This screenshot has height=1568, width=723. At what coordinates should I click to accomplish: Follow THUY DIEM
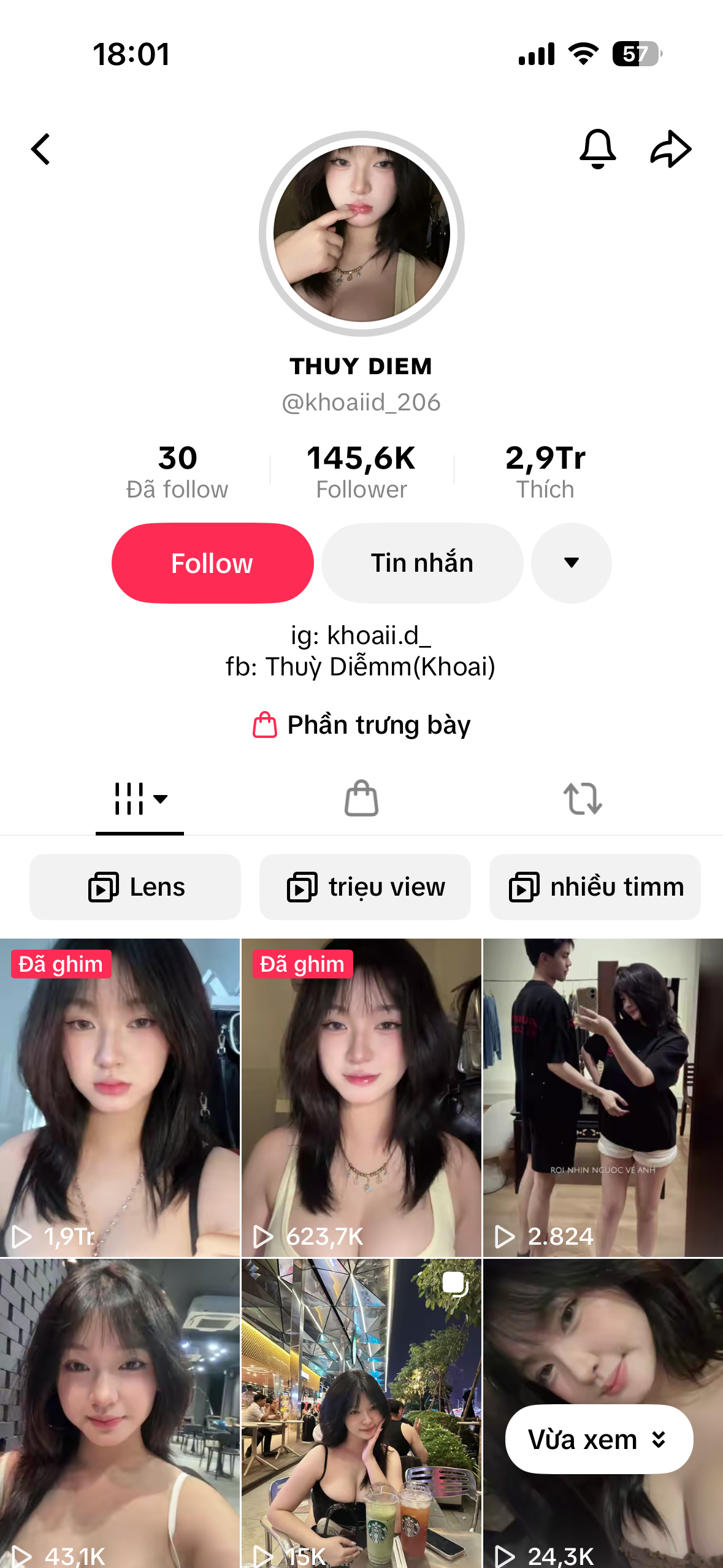coord(212,563)
